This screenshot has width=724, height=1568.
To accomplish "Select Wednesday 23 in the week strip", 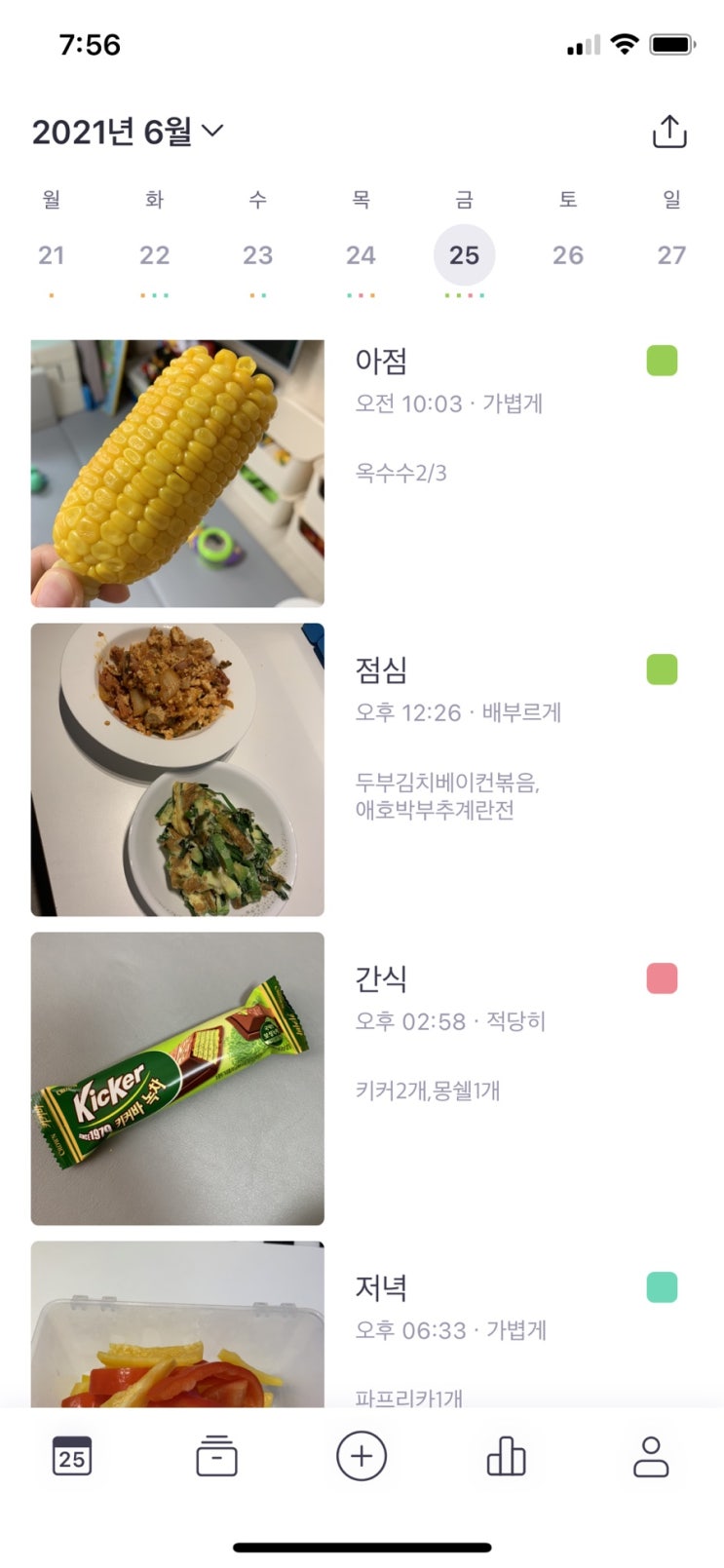I will (257, 255).
